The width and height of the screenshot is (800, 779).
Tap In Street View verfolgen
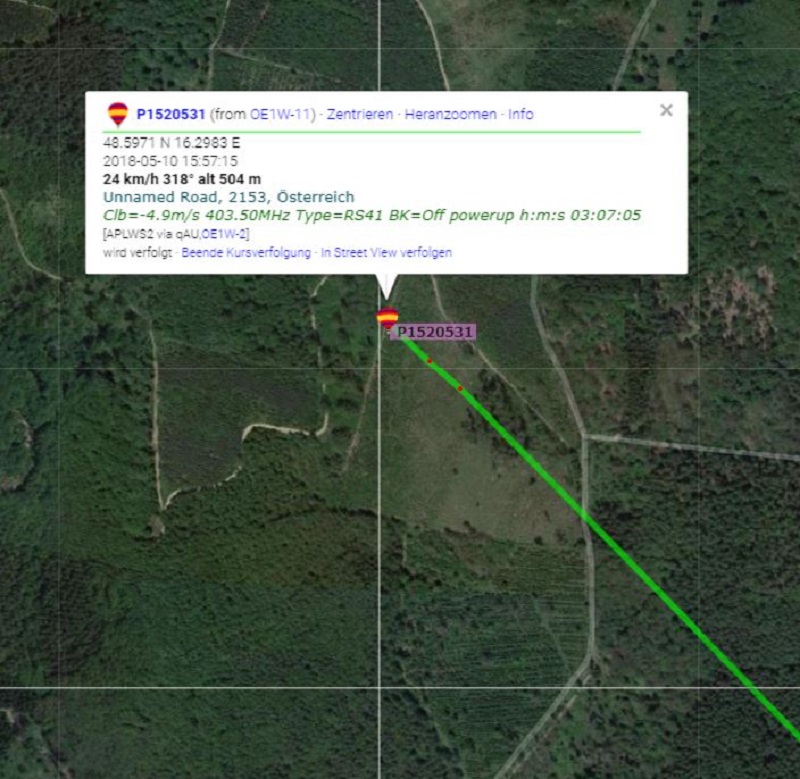pos(386,253)
